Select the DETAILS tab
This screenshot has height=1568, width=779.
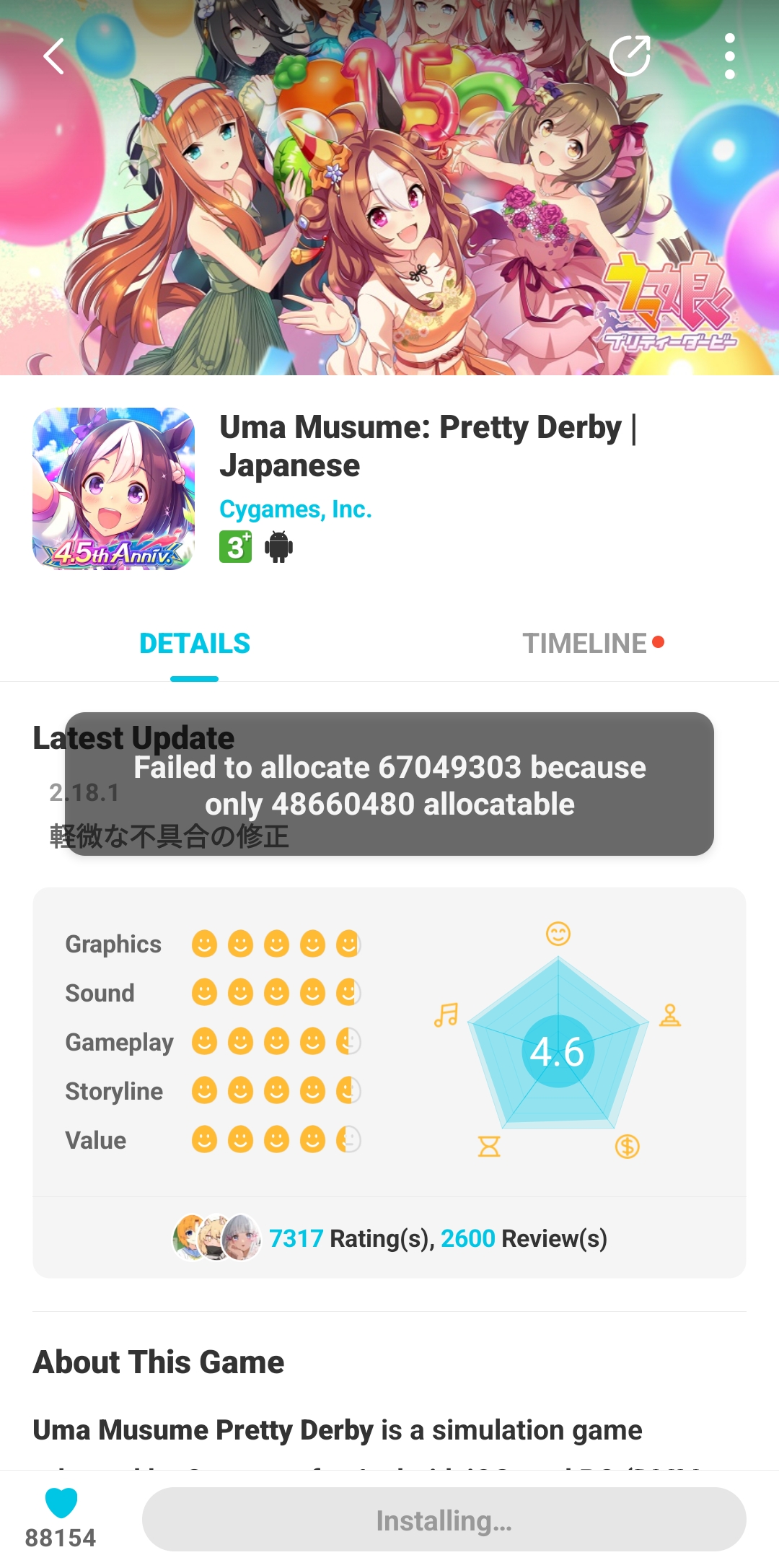coord(195,644)
